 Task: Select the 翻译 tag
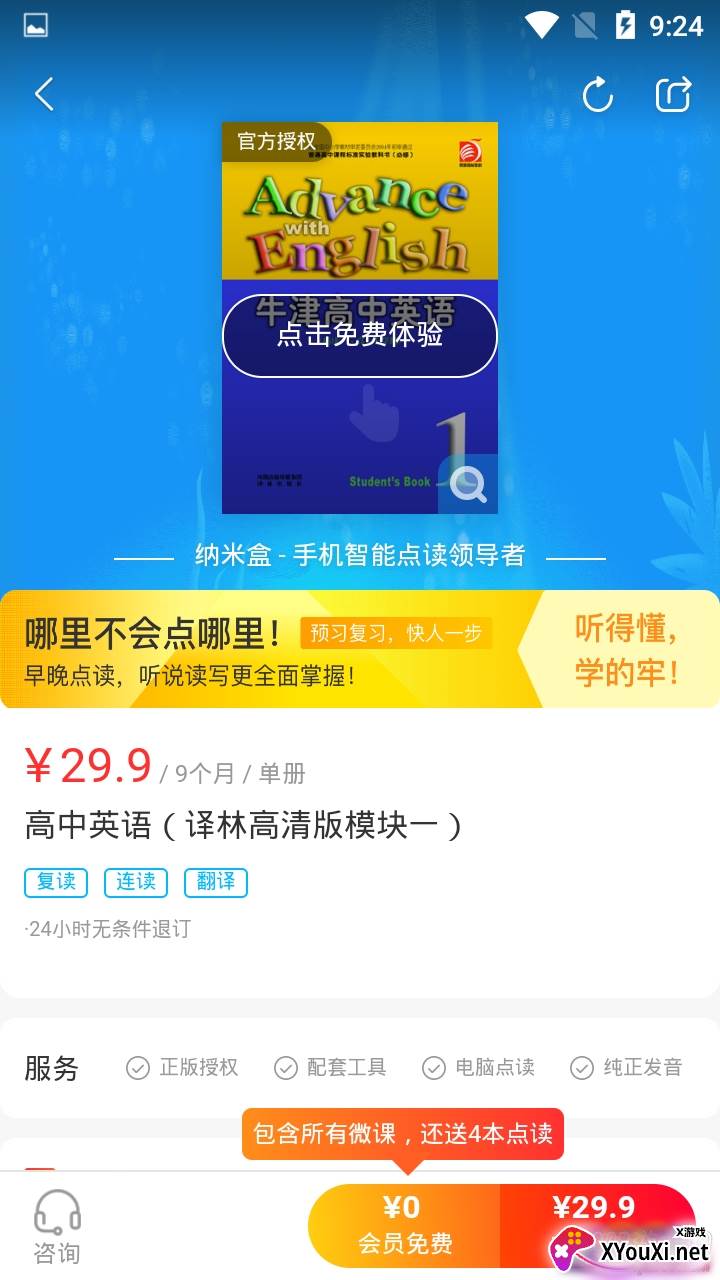216,881
